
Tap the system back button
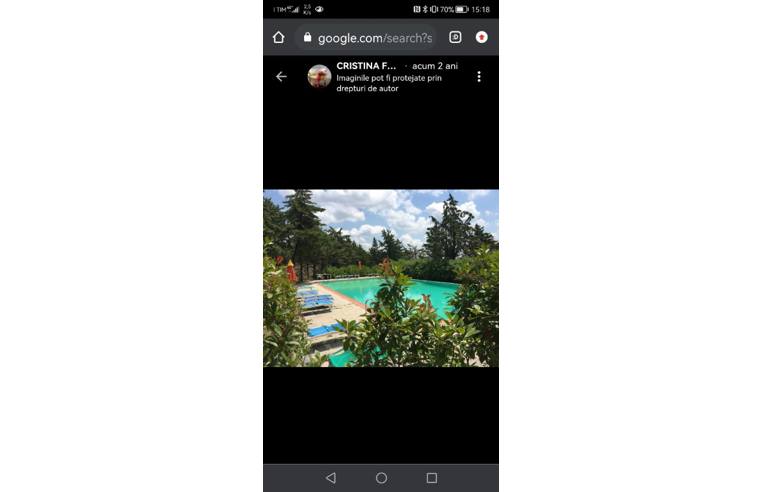point(331,478)
